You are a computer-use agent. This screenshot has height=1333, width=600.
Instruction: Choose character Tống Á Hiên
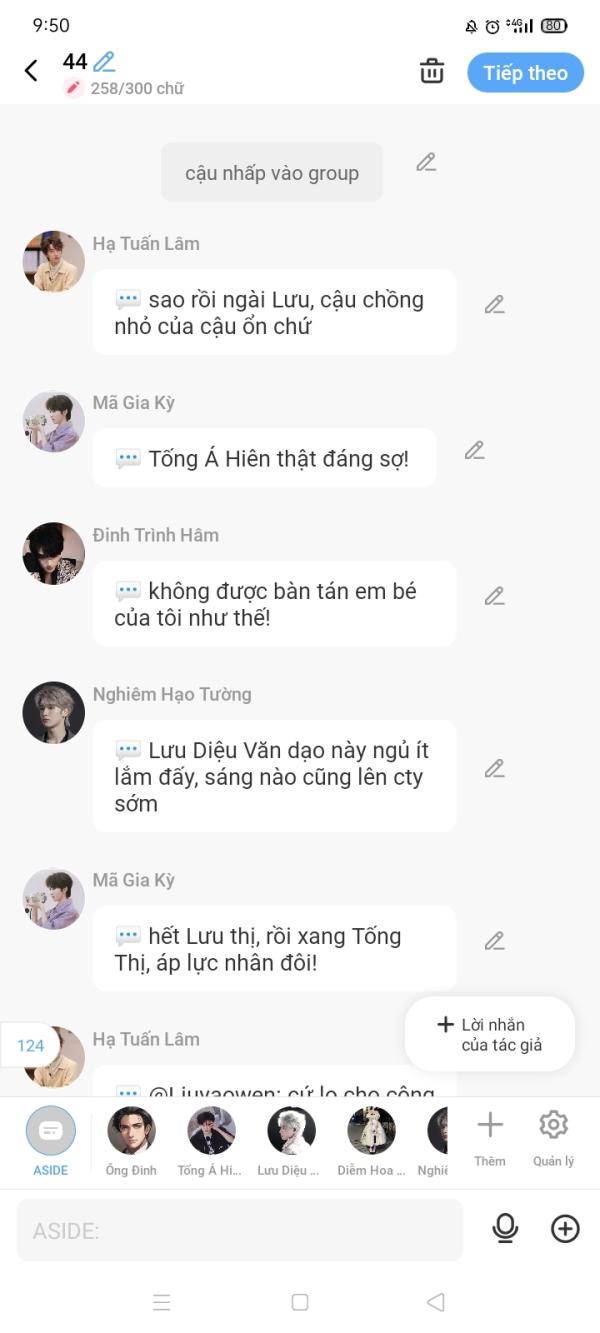click(x=211, y=1140)
